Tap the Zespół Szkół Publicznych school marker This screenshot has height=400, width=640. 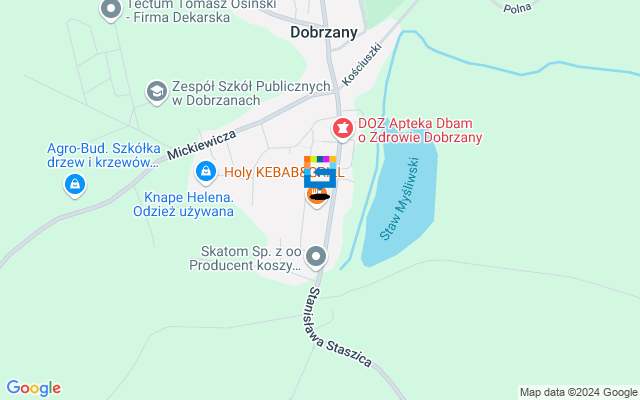click(x=157, y=92)
